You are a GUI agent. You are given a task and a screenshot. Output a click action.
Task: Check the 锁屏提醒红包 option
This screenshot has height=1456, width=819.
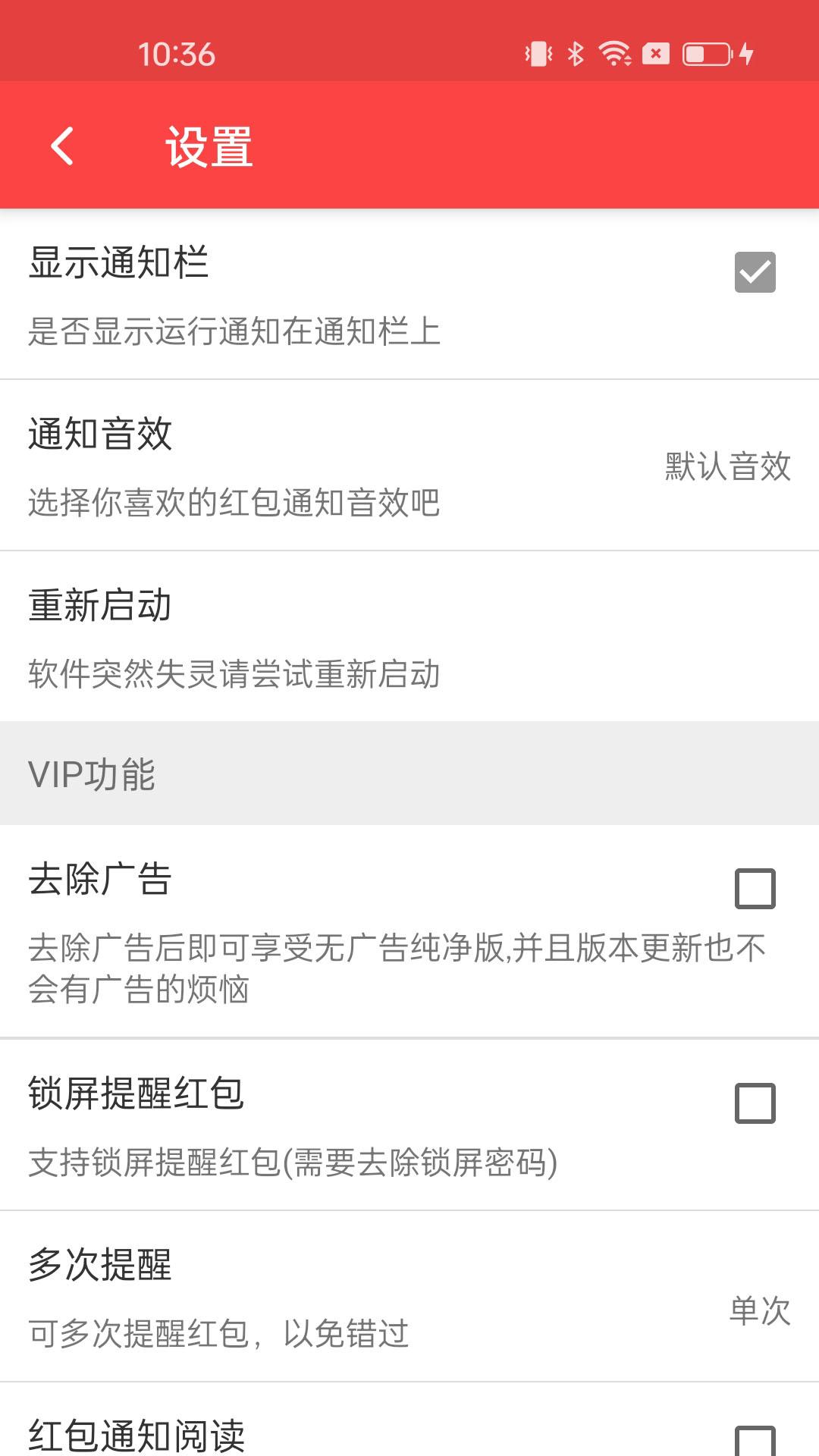tap(755, 1103)
